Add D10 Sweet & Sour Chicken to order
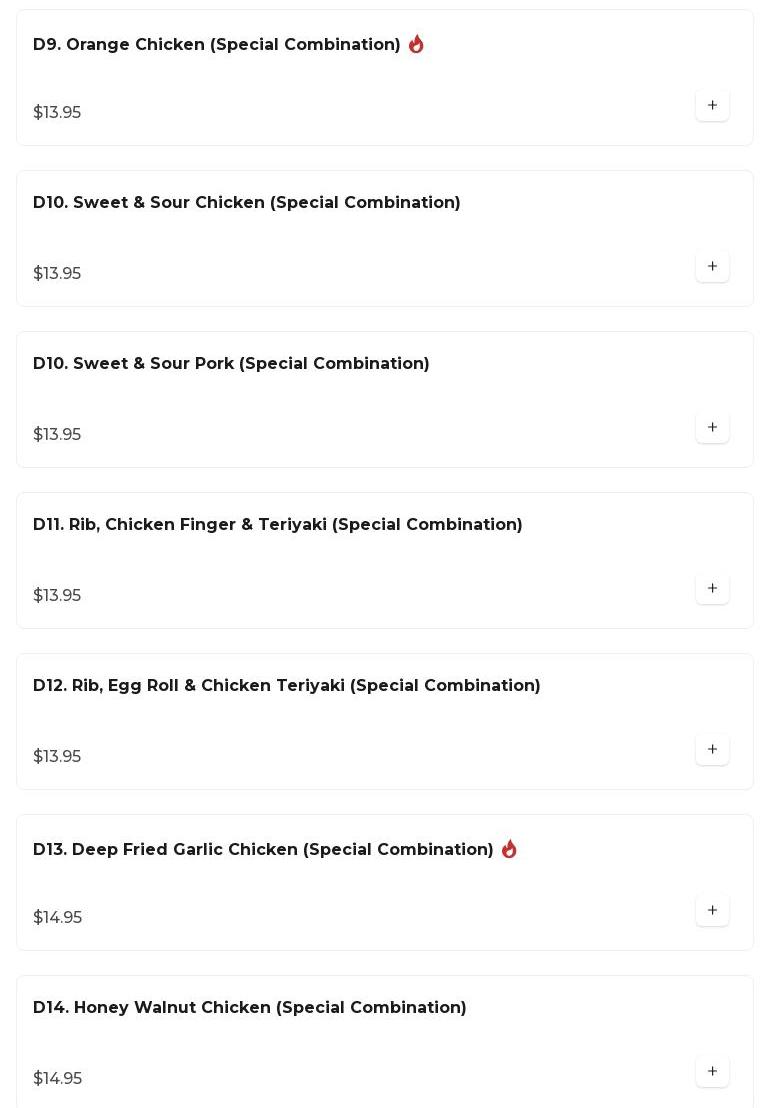 [x=712, y=266]
